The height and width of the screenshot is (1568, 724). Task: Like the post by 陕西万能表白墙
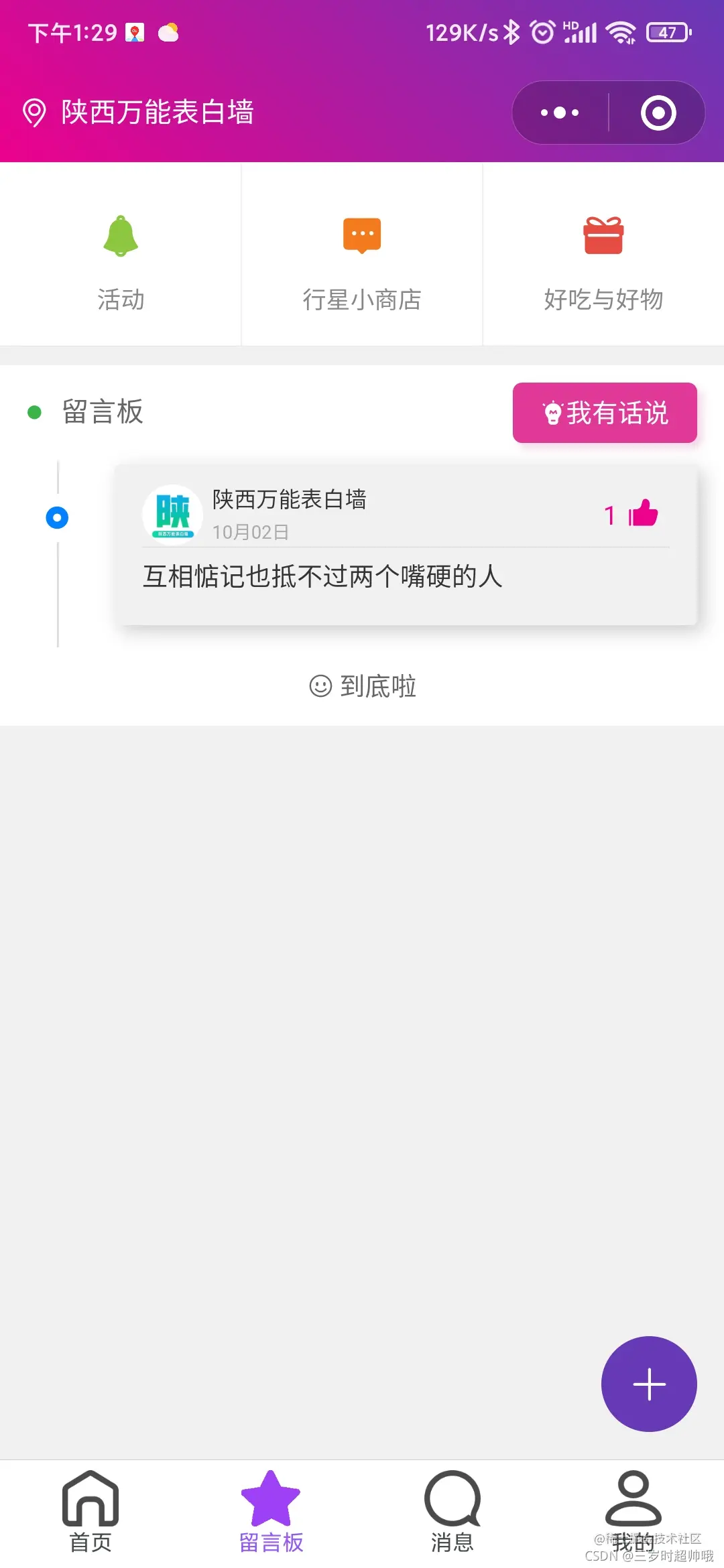tap(642, 514)
